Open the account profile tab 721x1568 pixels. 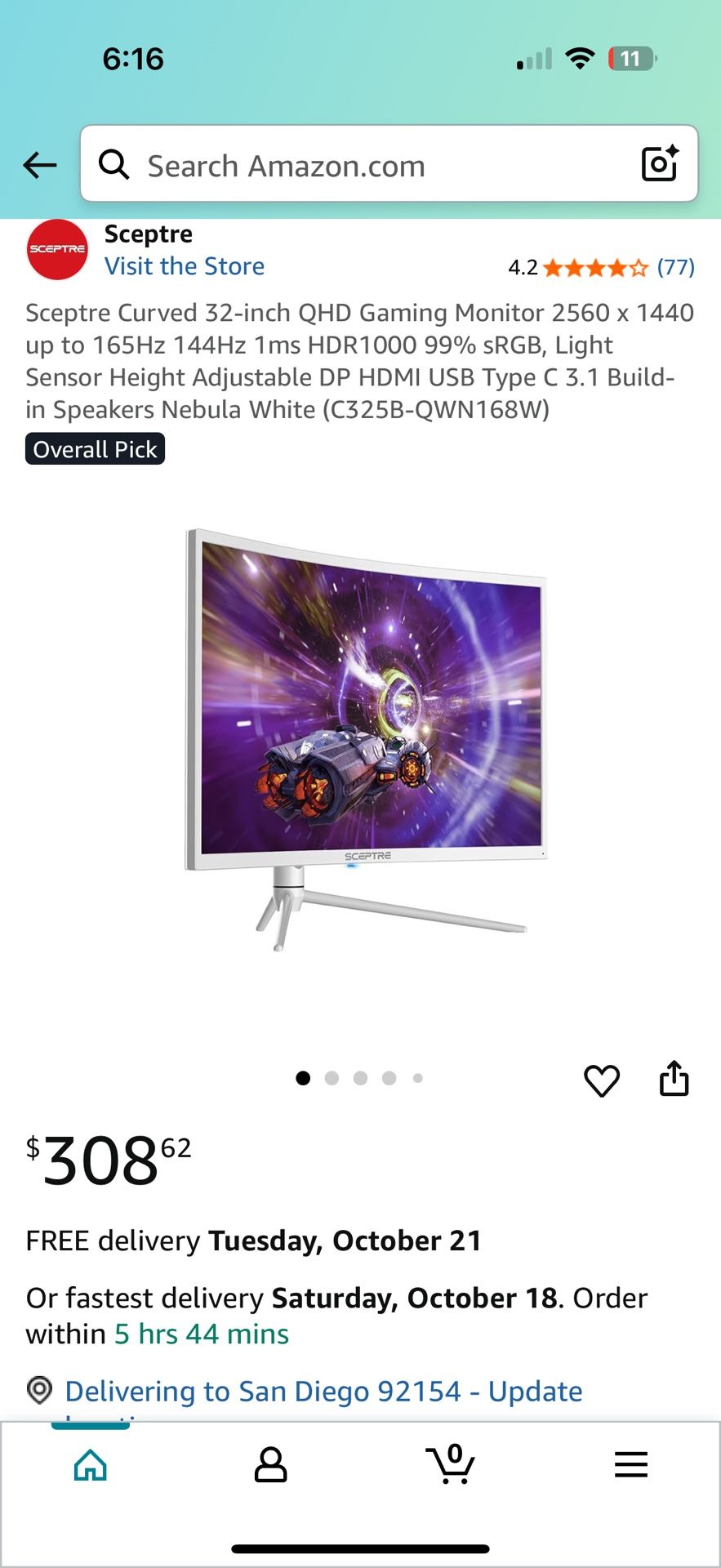[x=270, y=1464]
